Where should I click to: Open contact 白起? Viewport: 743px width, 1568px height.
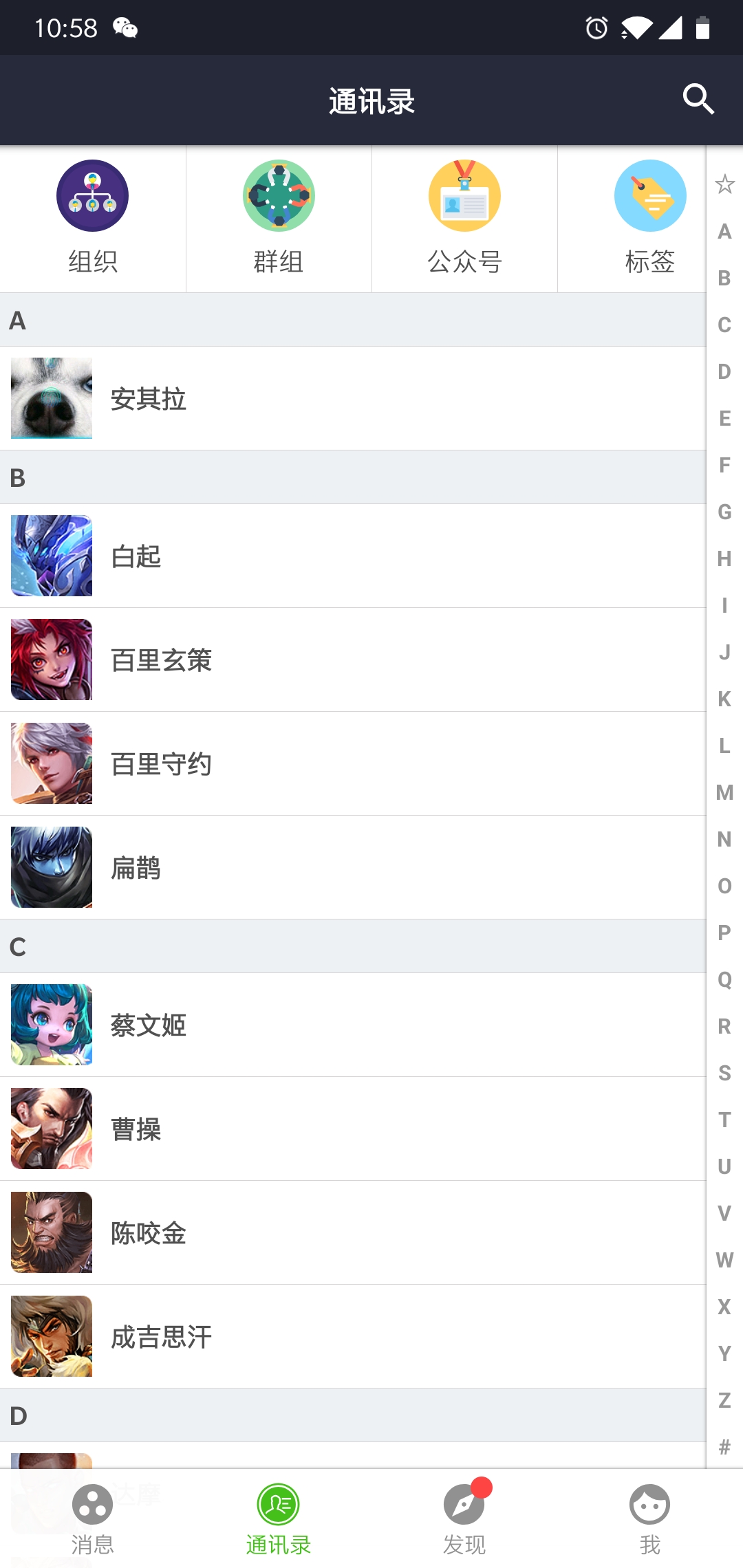click(353, 556)
